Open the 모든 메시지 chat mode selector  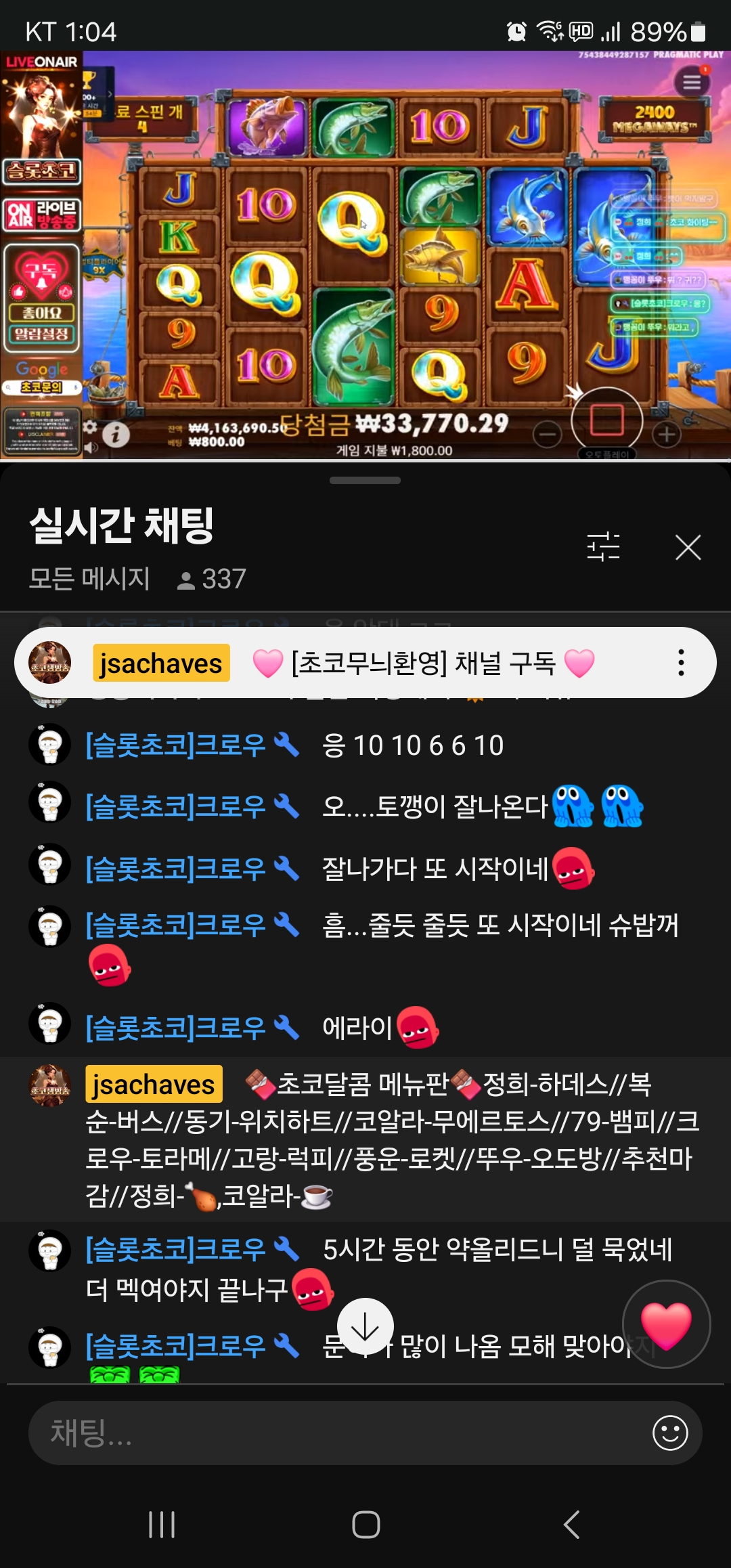coord(89,579)
